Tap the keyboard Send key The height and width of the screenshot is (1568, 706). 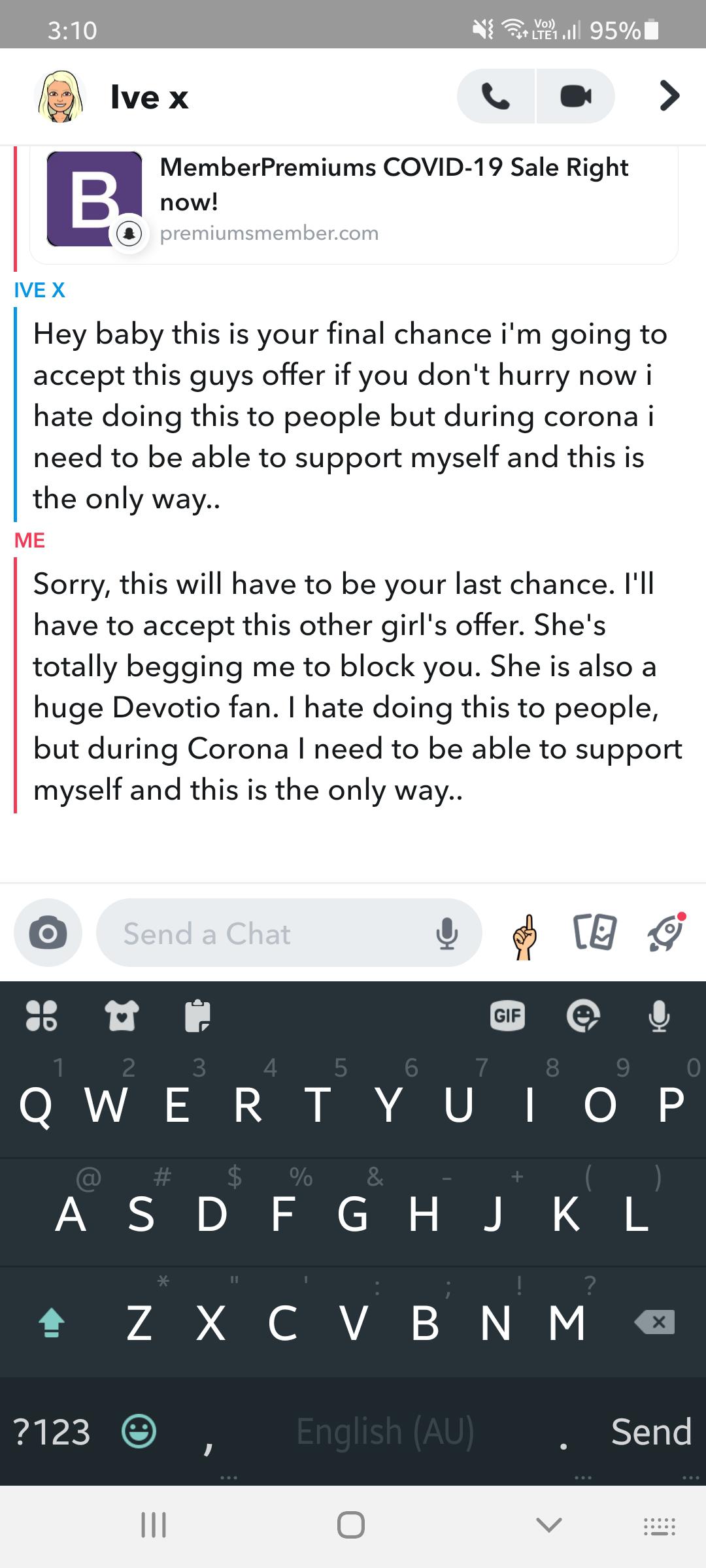click(651, 1432)
